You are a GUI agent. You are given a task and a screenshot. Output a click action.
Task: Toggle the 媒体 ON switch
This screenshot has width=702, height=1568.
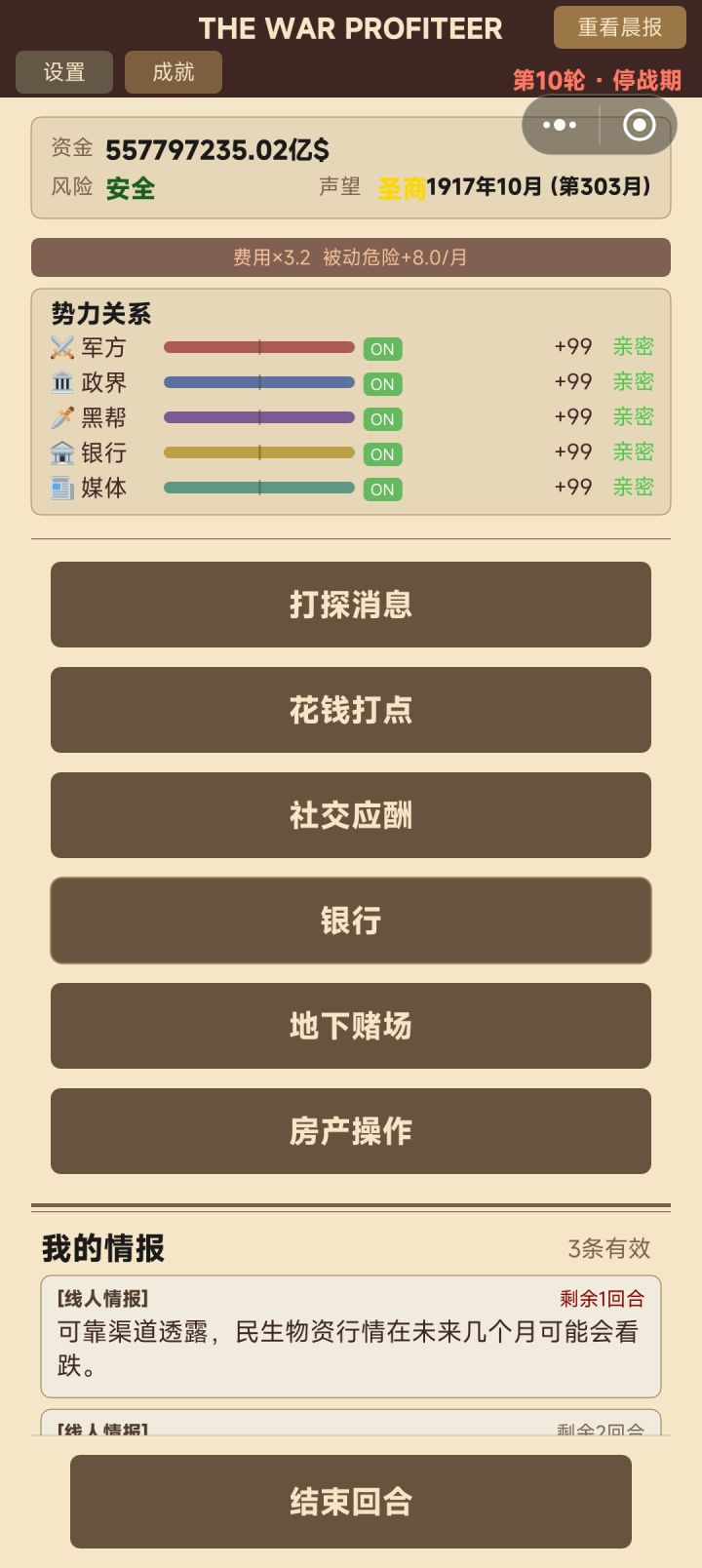(x=382, y=489)
